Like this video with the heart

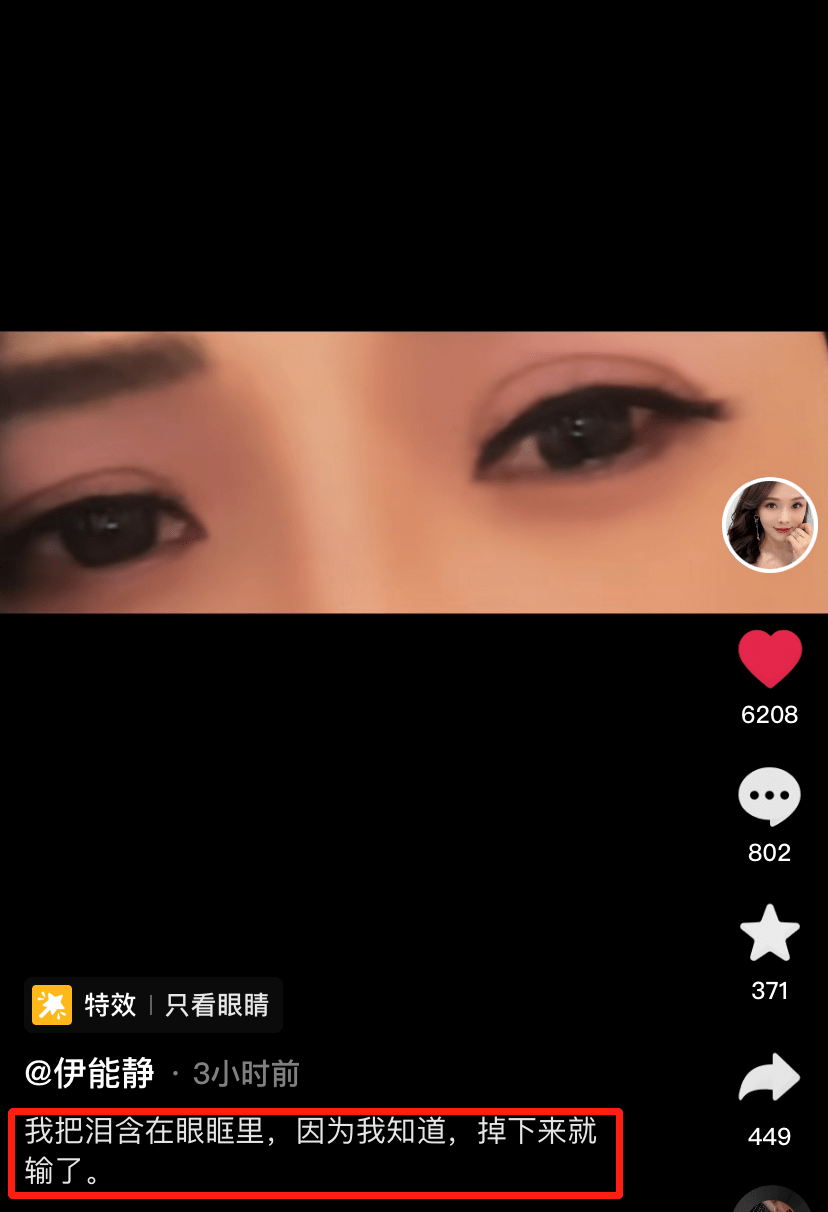pyautogui.click(x=770, y=658)
